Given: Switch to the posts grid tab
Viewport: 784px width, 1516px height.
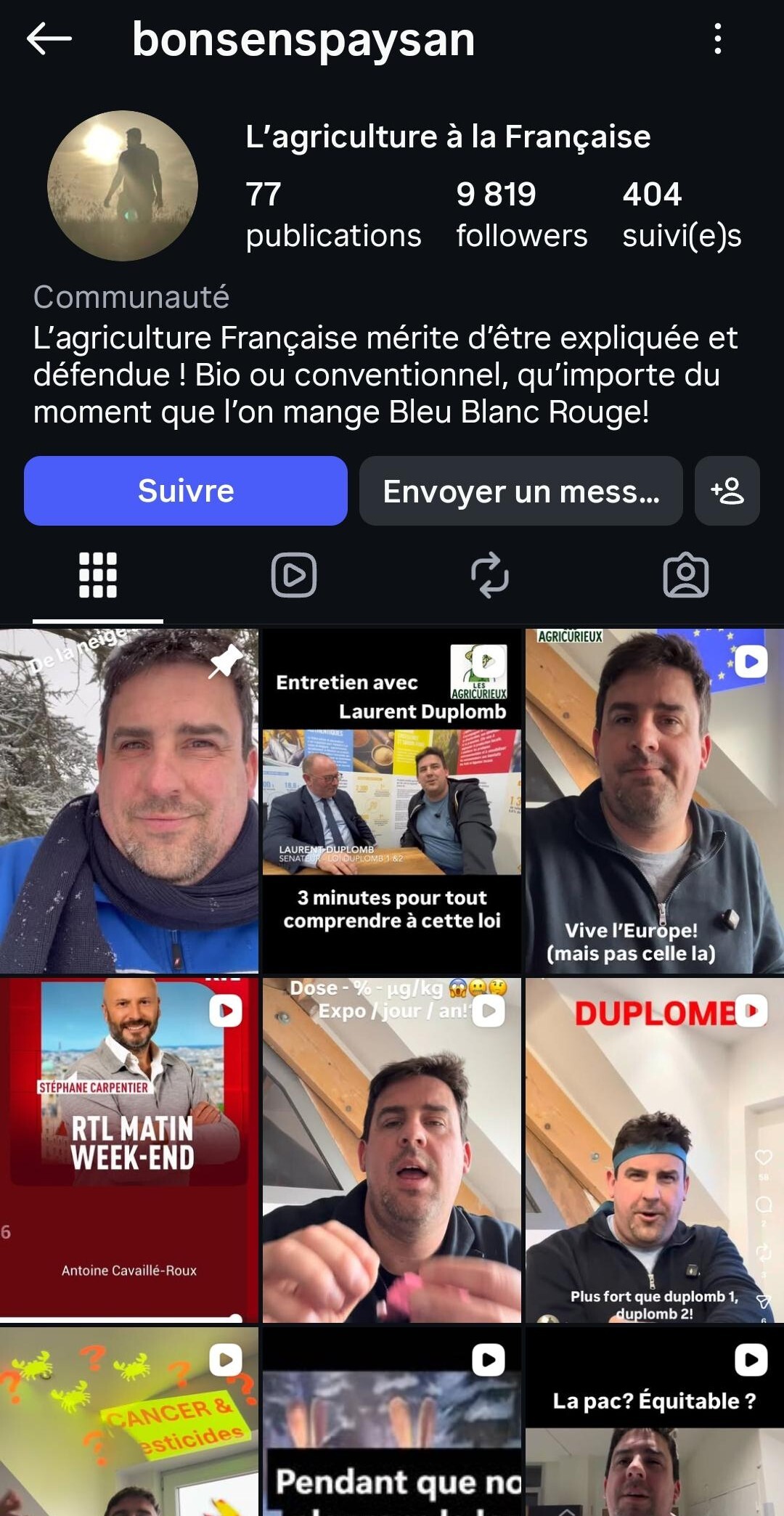Looking at the screenshot, I should coord(98,575).
